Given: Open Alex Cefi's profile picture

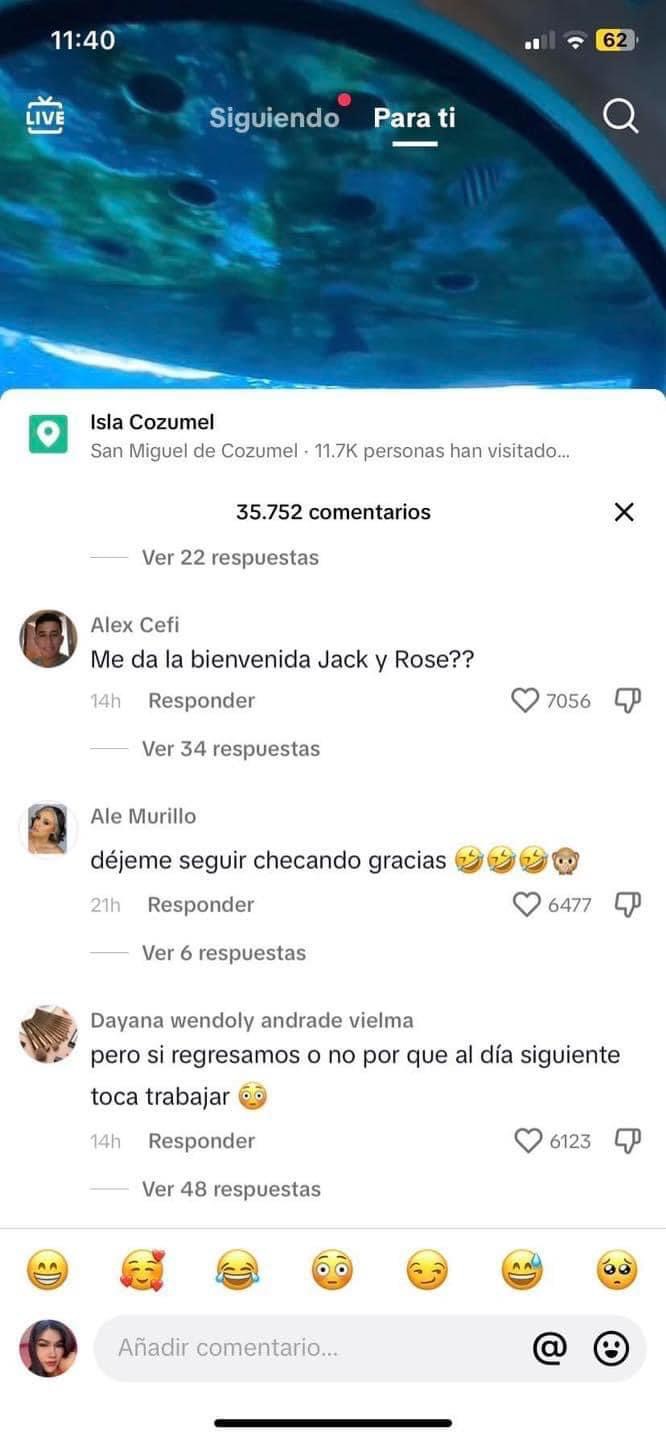Looking at the screenshot, I should (x=48, y=638).
